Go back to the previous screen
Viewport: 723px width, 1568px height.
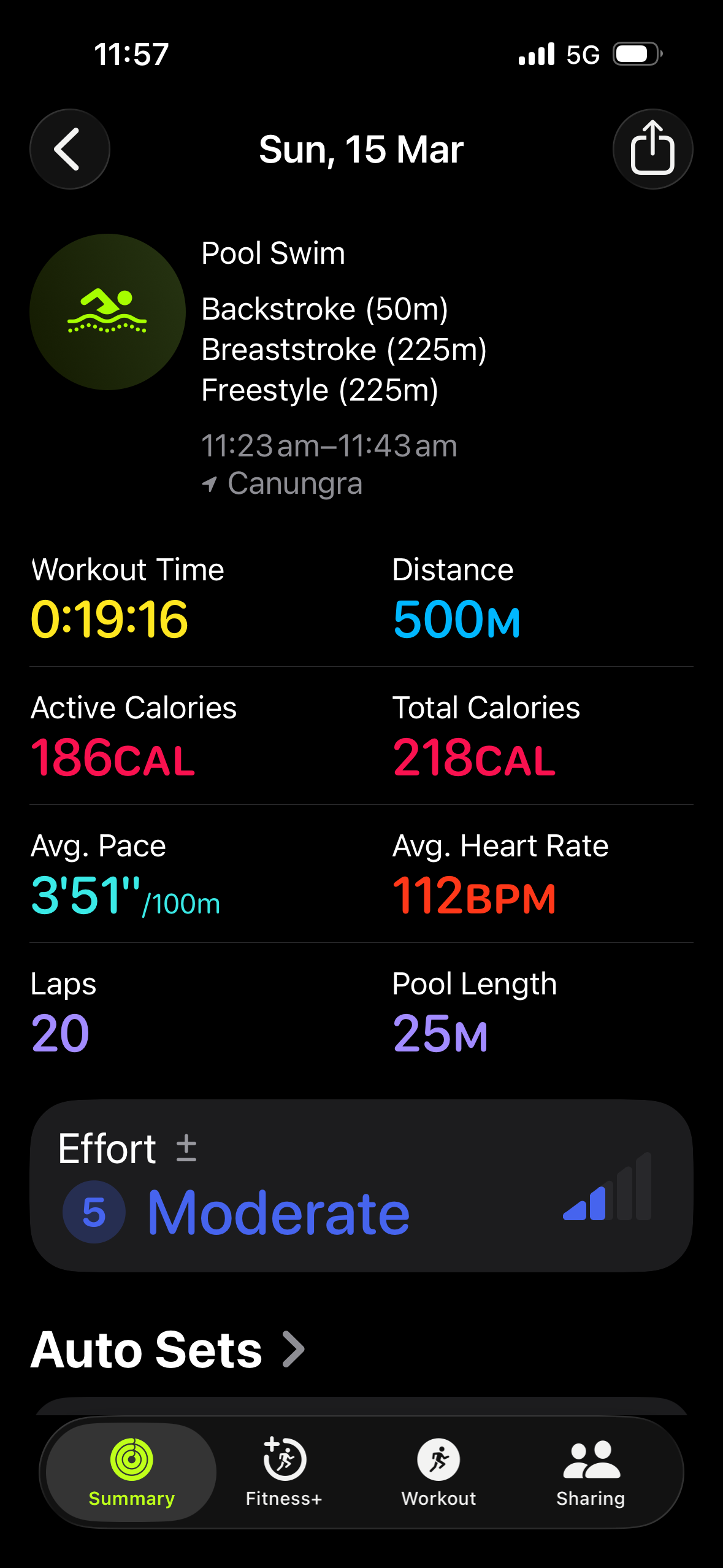tap(69, 149)
